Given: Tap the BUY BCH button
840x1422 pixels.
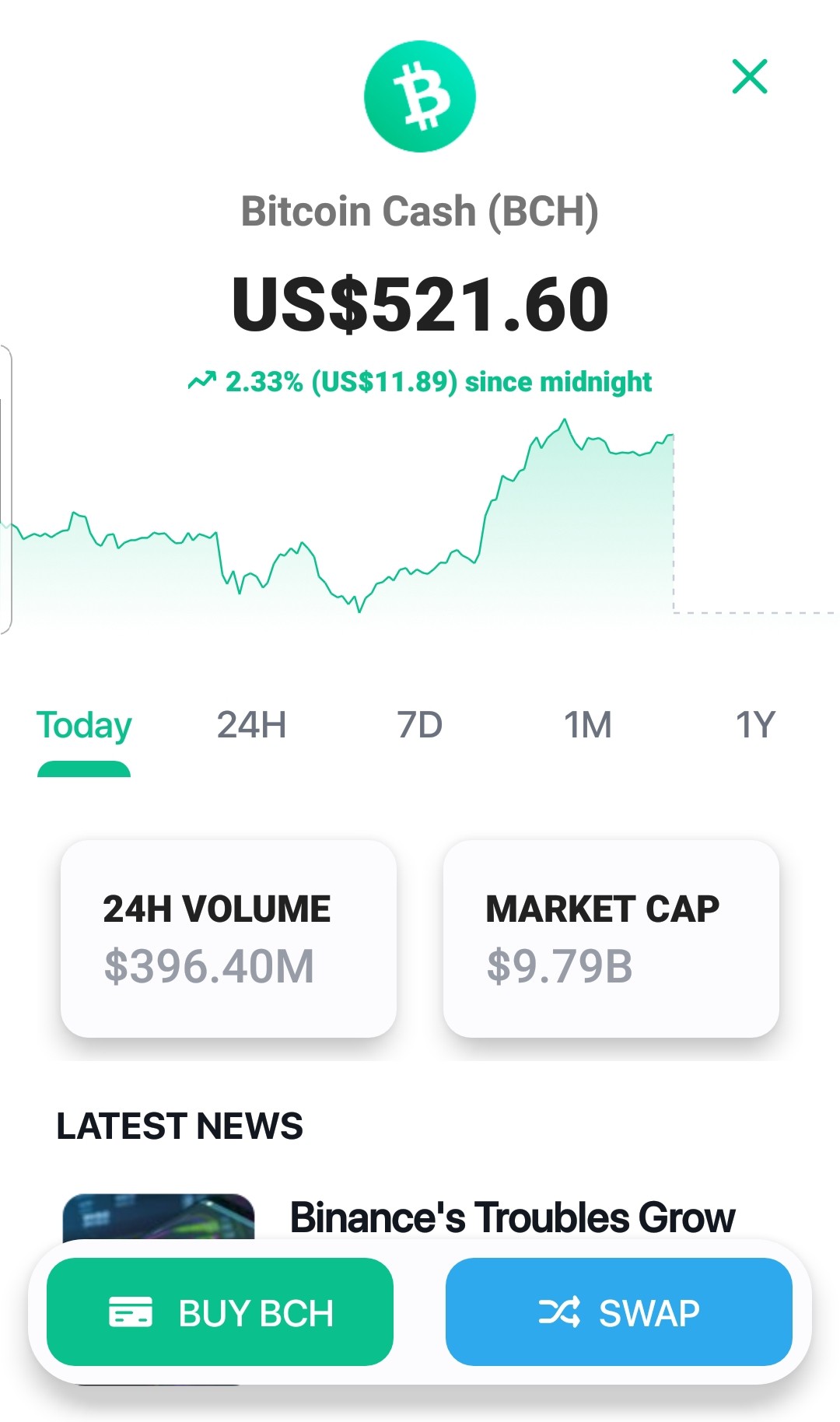Looking at the screenshot, I should coord(220,1312).
